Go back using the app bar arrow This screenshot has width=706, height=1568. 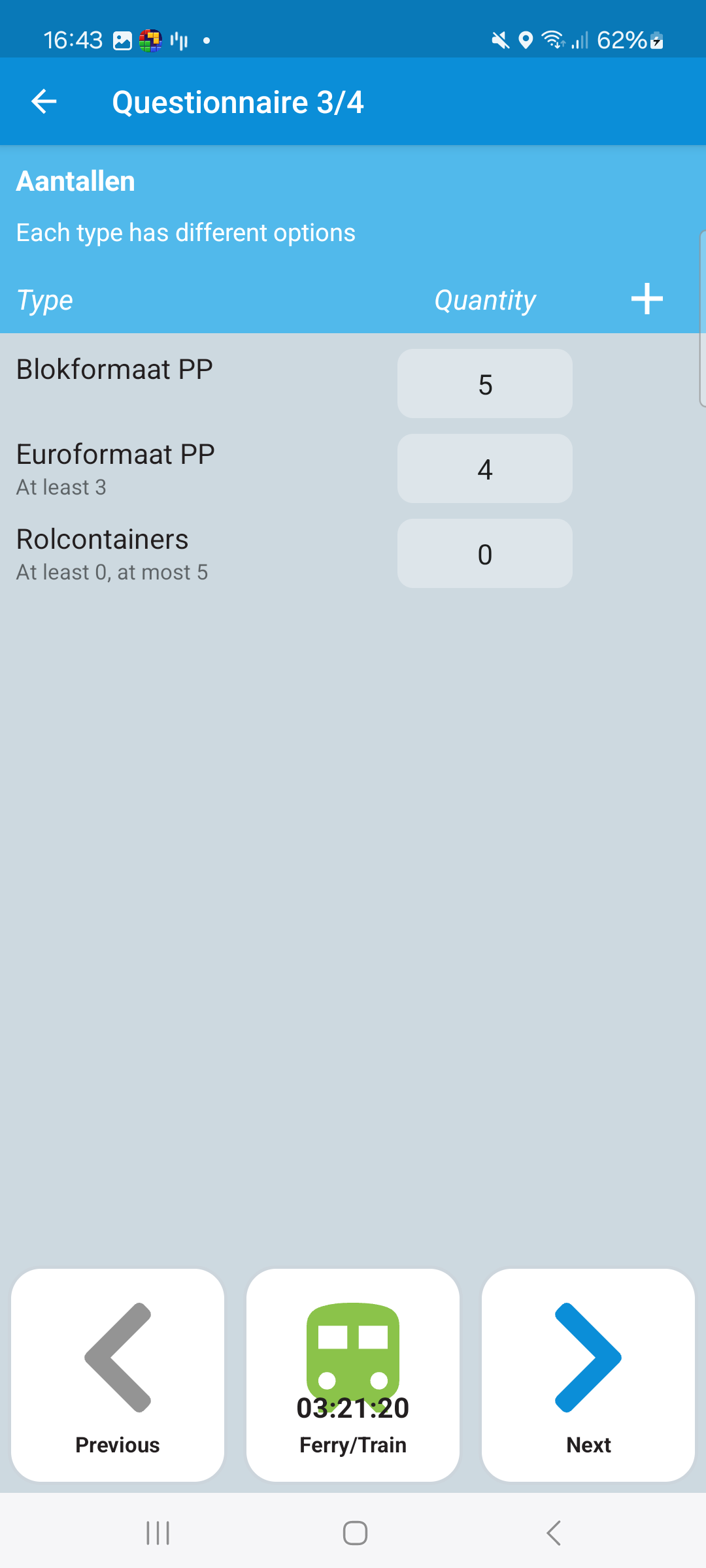(x=44, y=102)
